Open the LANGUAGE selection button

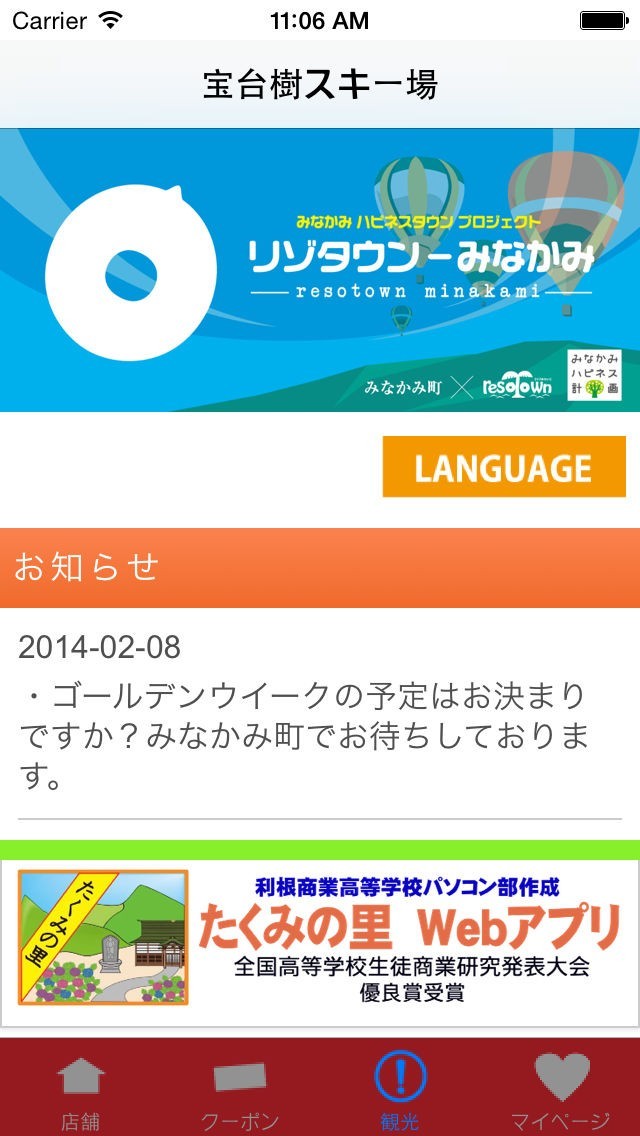point(504,467)
